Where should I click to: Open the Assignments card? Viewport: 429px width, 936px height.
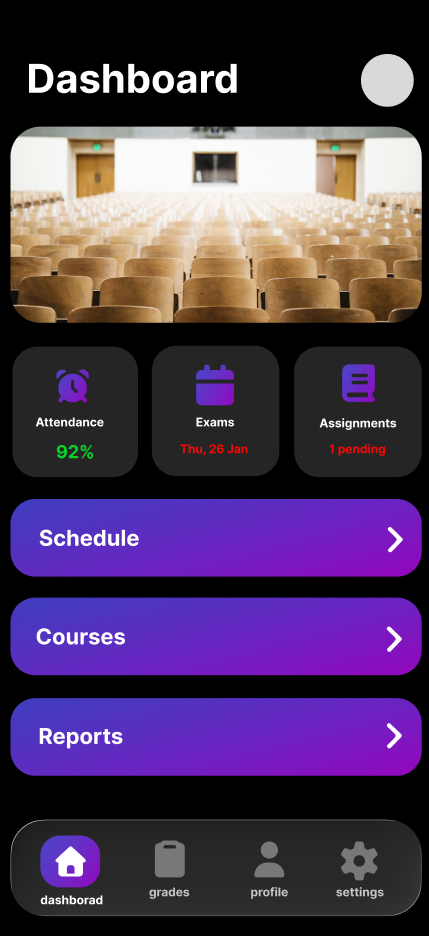pos(358,412)
